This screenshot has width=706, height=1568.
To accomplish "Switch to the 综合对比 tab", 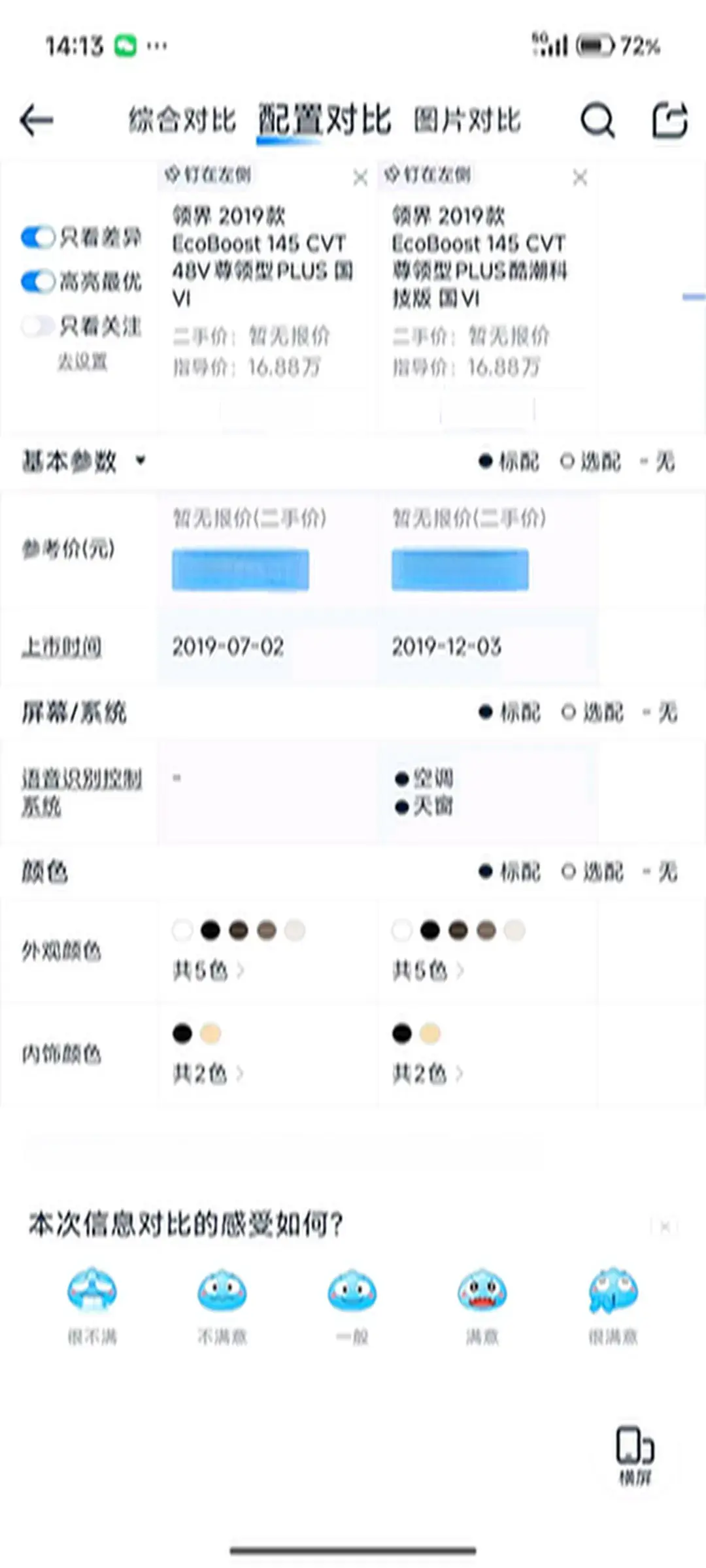I will tap(182, 120).
